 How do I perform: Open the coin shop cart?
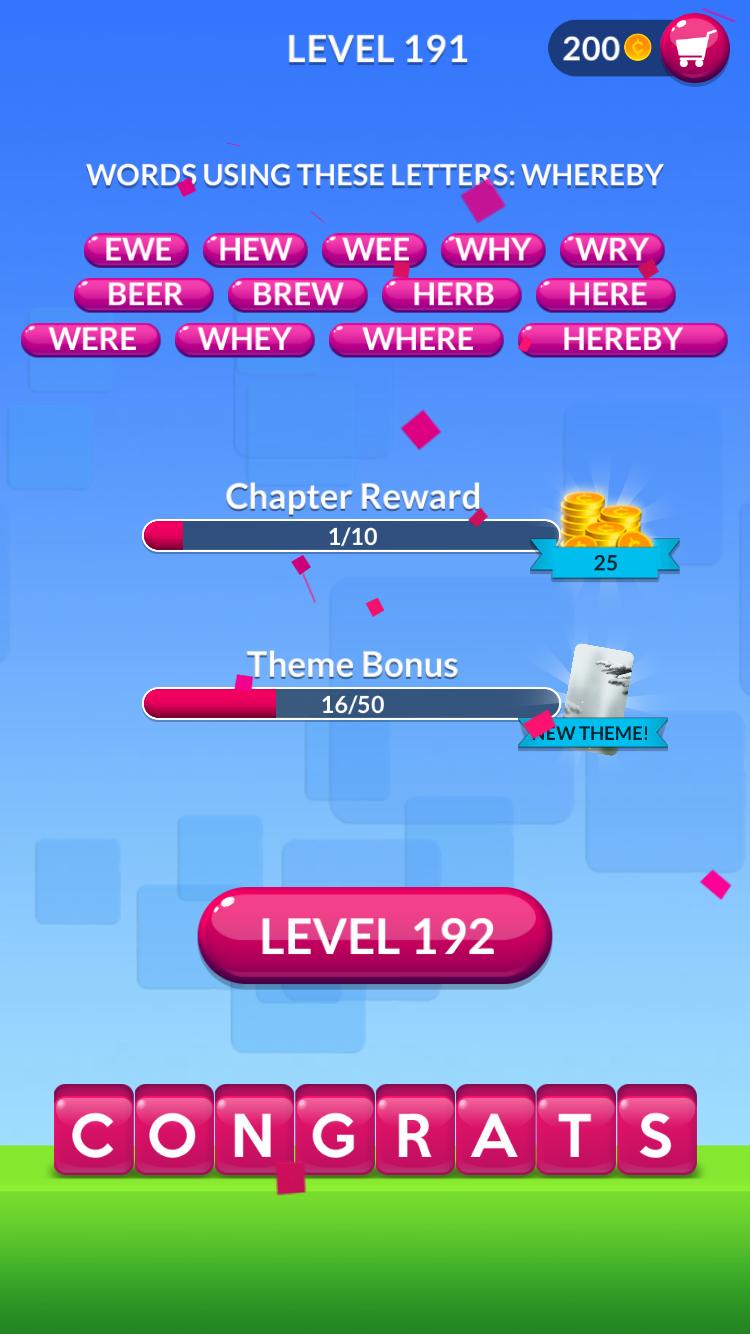[694, 48]
